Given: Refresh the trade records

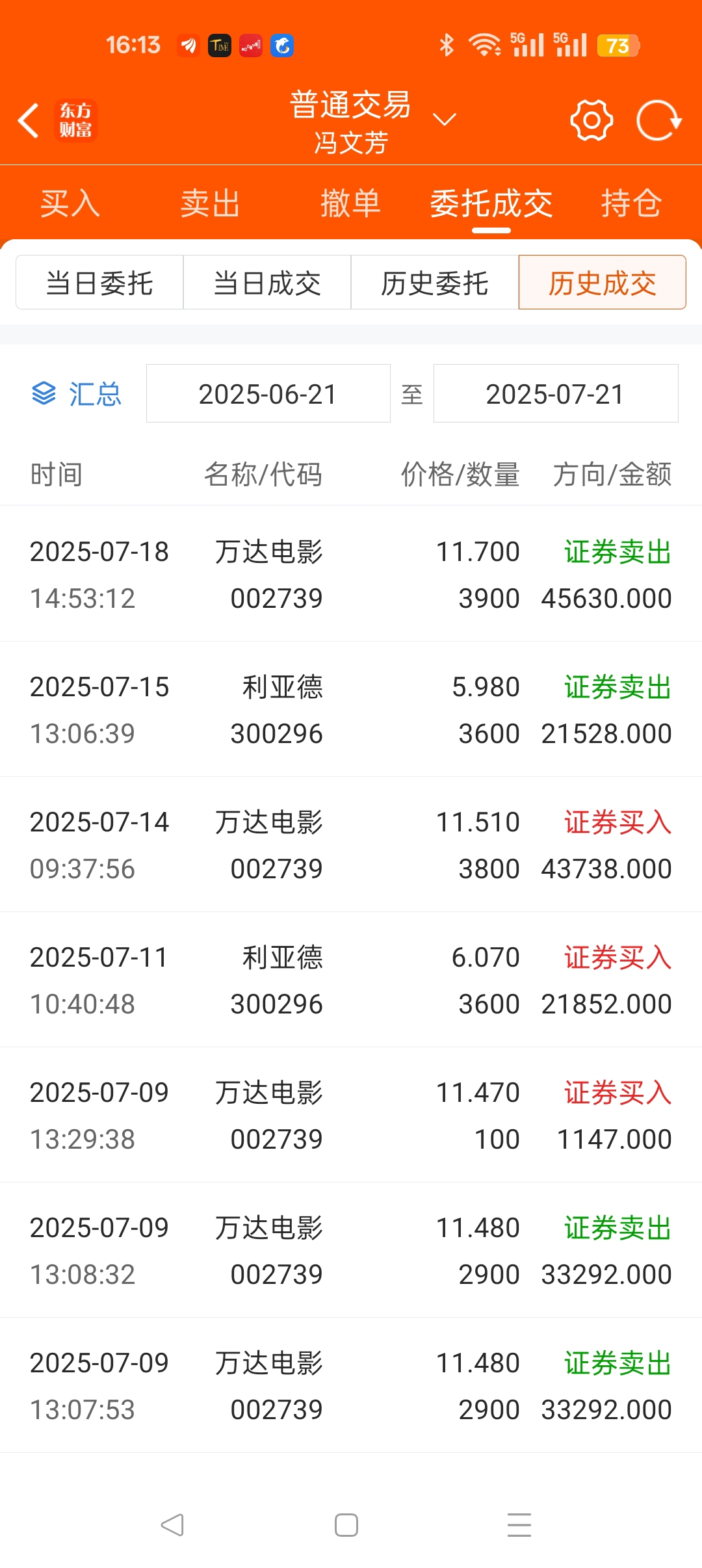Looking at the screenshot, I should click(658, 120).
